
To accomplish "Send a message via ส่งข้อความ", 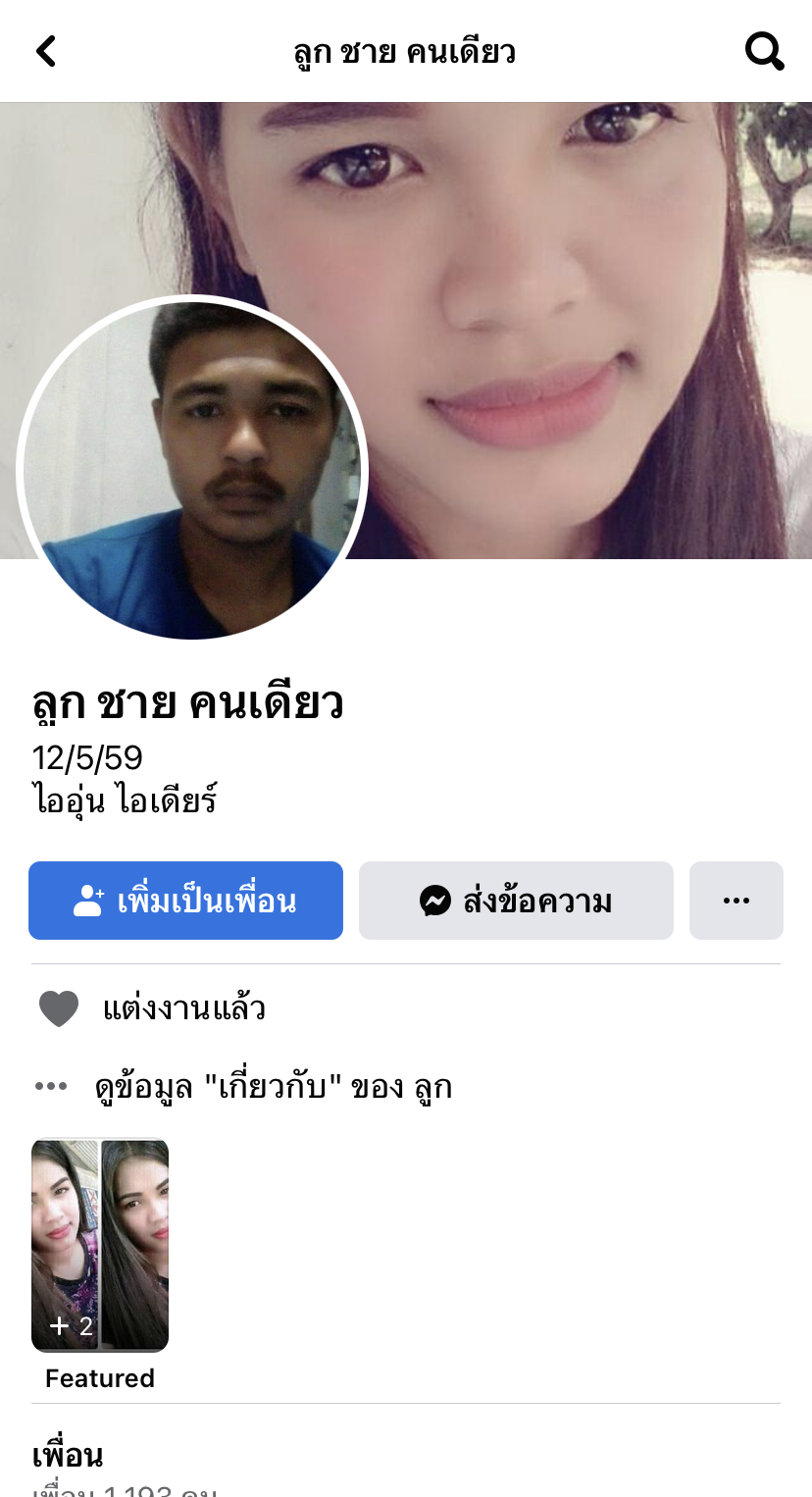I will pyautogui.click(x=516, y=901).
